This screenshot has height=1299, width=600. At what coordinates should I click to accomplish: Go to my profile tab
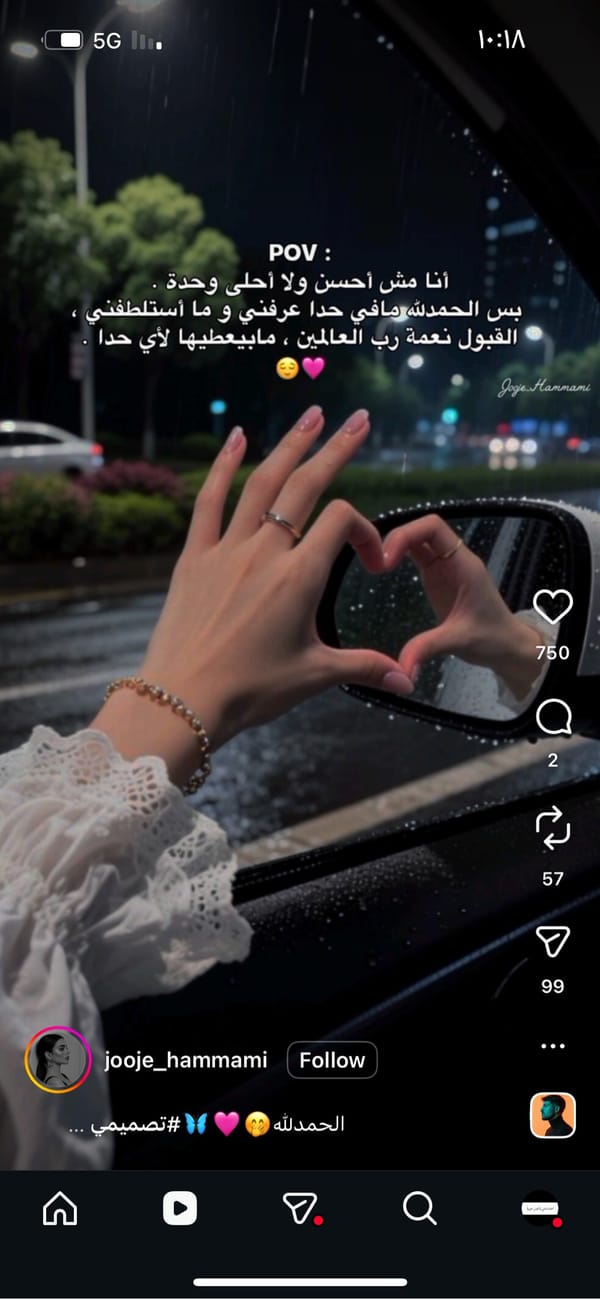(540, 1209)
